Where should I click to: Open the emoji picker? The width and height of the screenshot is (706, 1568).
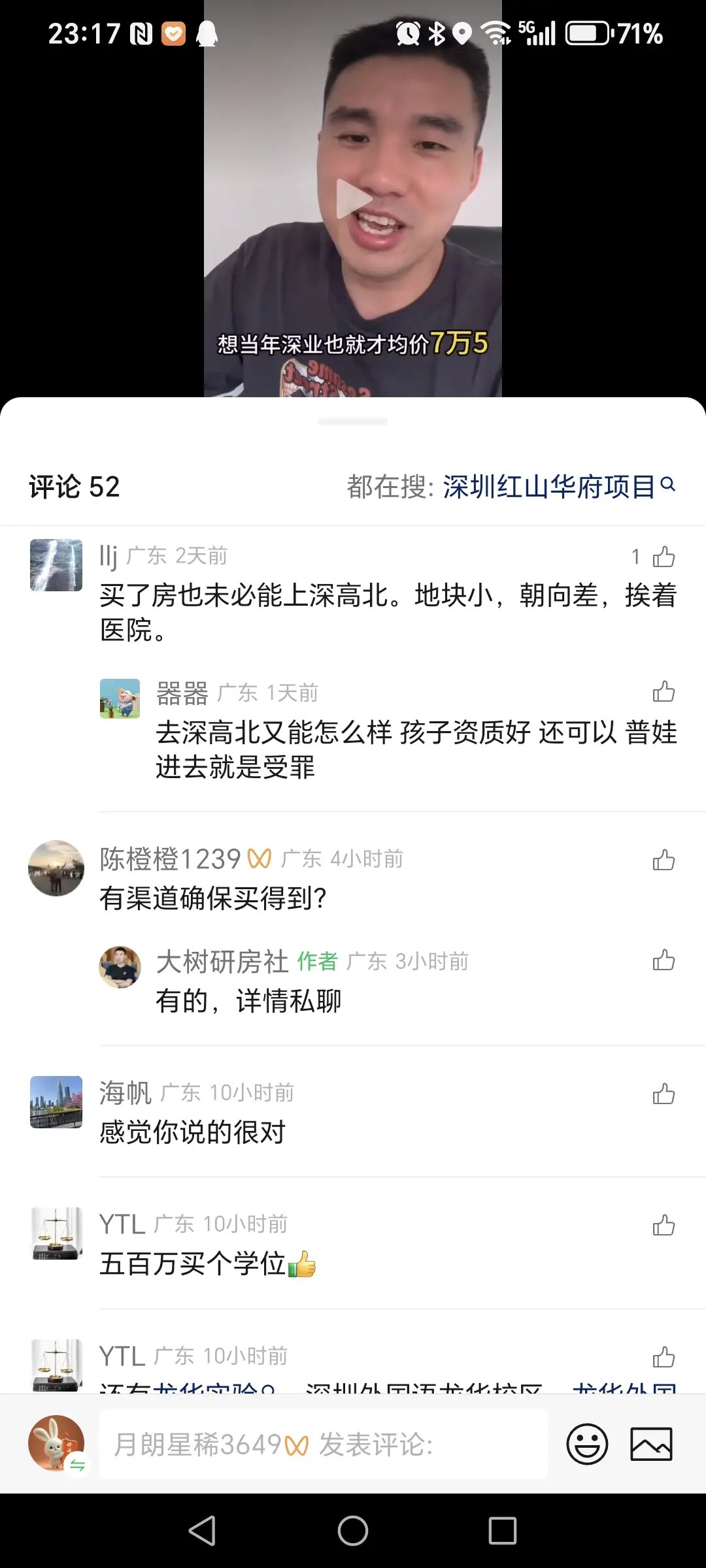[586, 1445]
